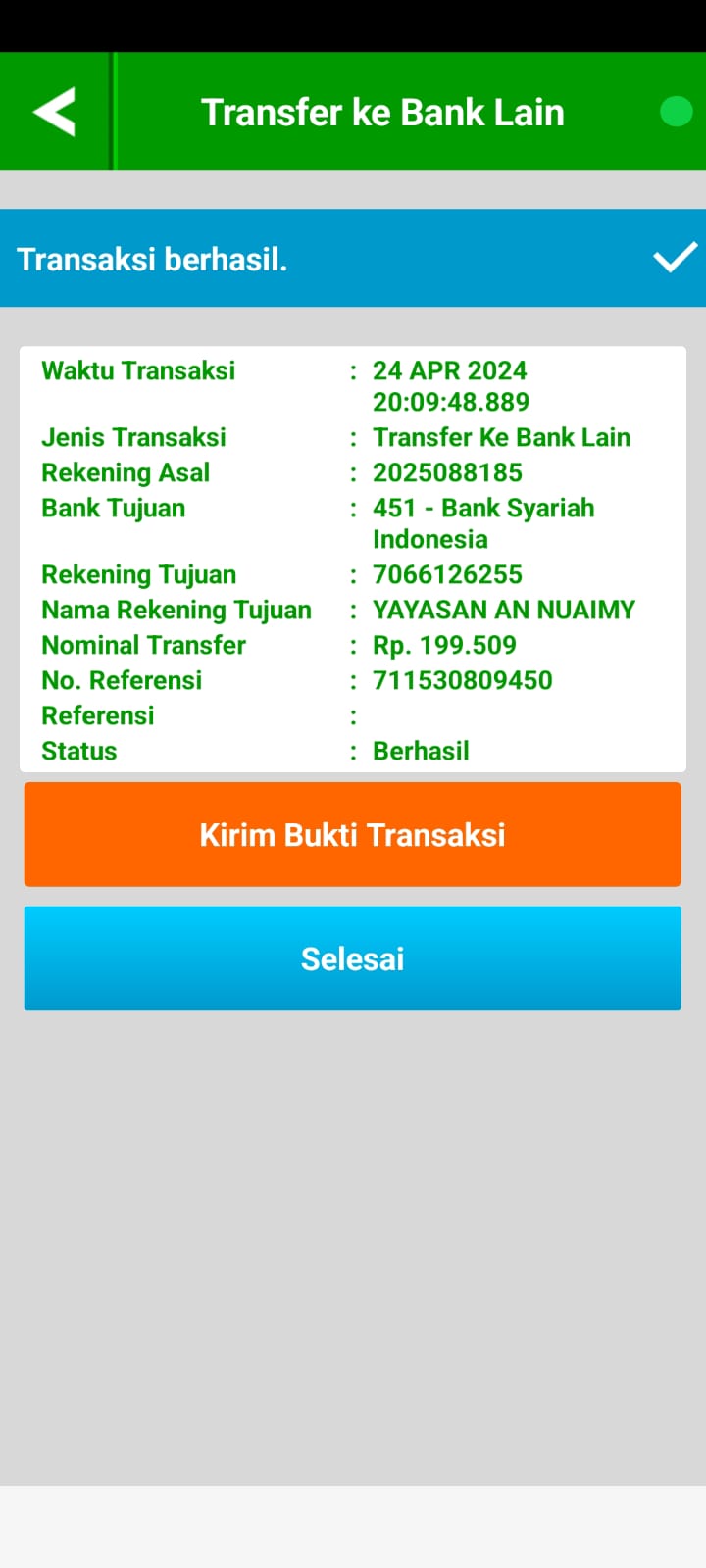The width and height of the screenshot is (706, 1568).
Task: Tap Kirim Bukti Transaksi button
Action: point(352,834)
